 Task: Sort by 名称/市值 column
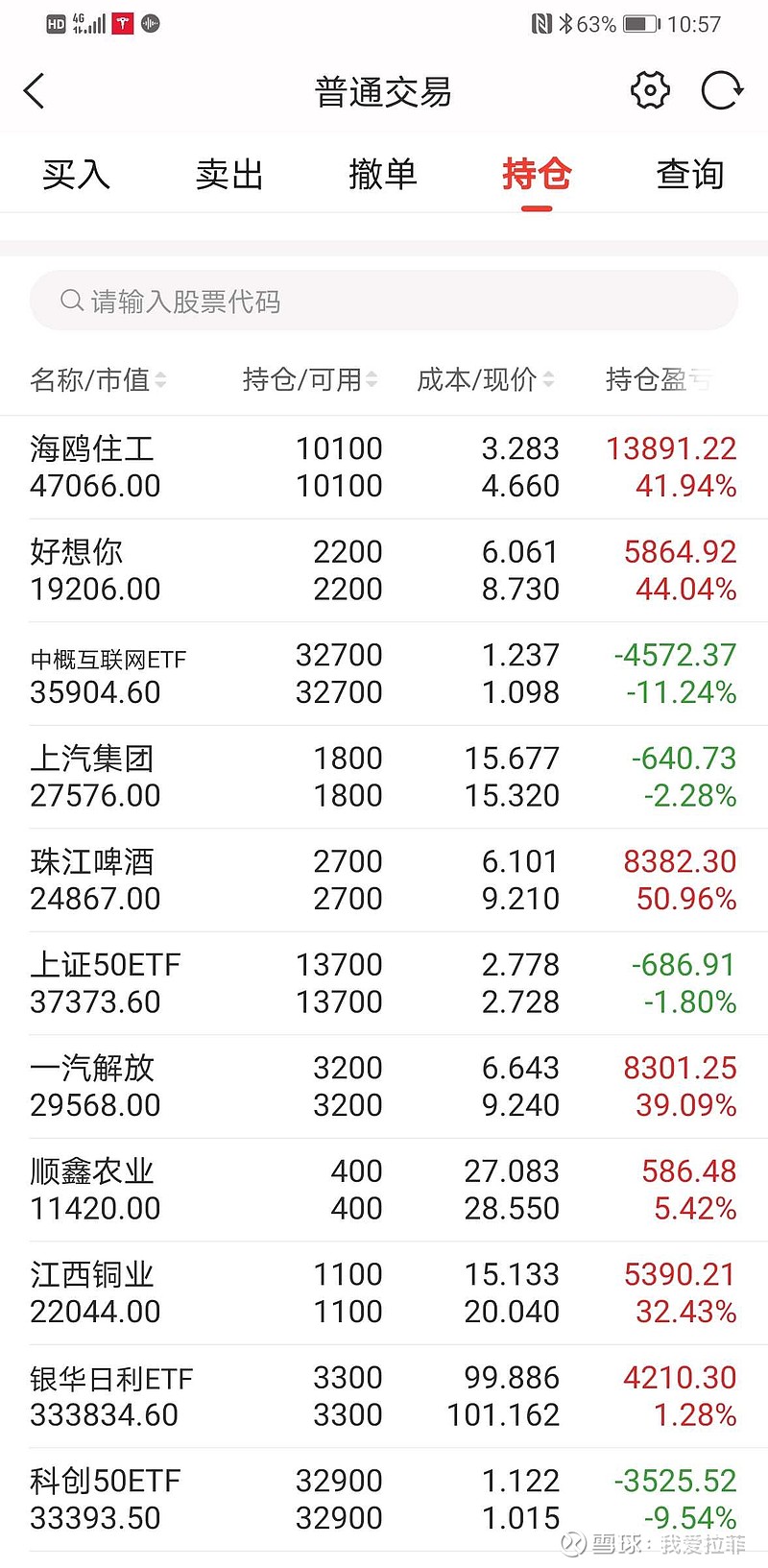pos(98,380)
